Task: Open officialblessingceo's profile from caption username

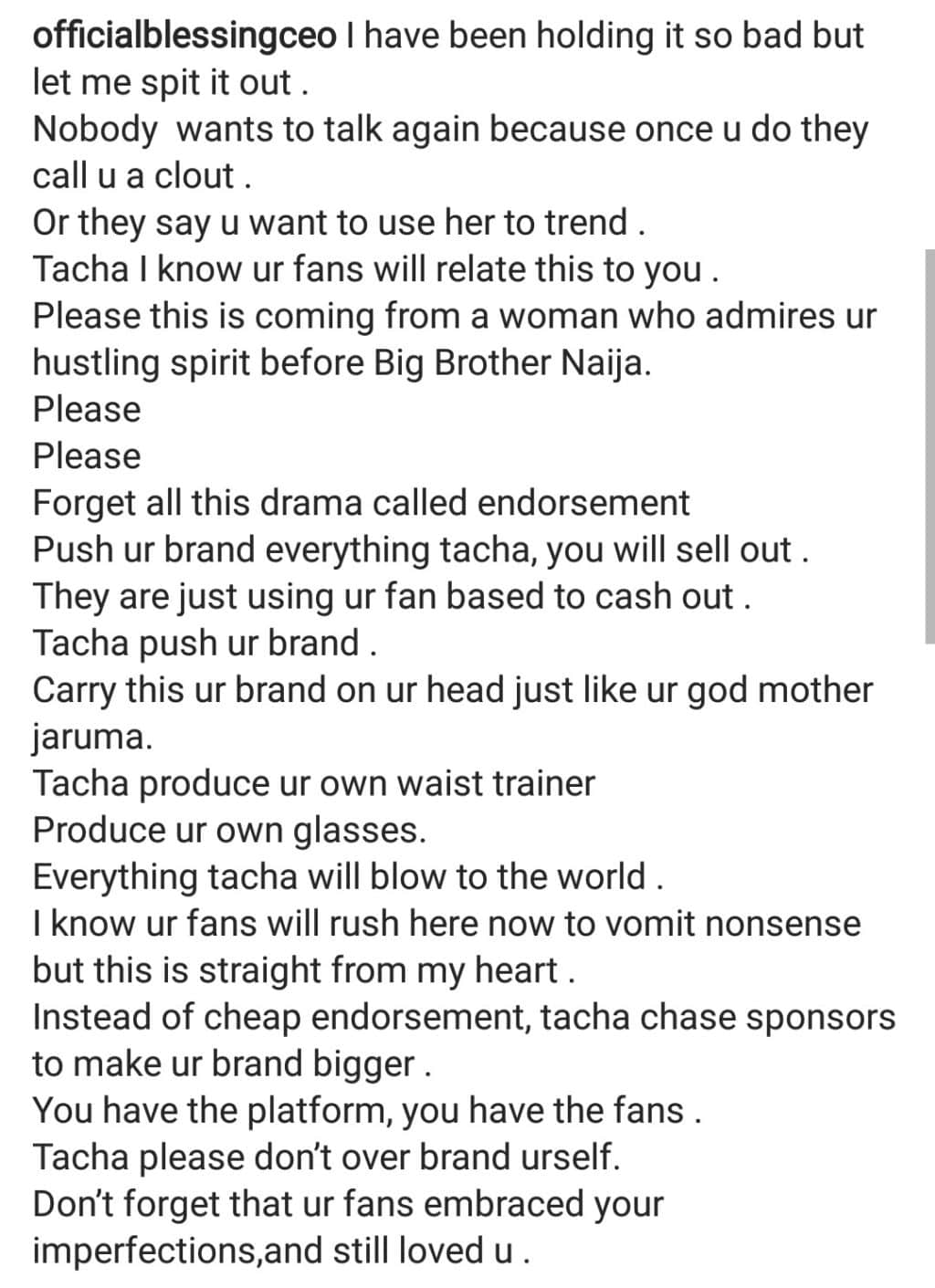Action: pyautogui.click(x=184, y=36)
